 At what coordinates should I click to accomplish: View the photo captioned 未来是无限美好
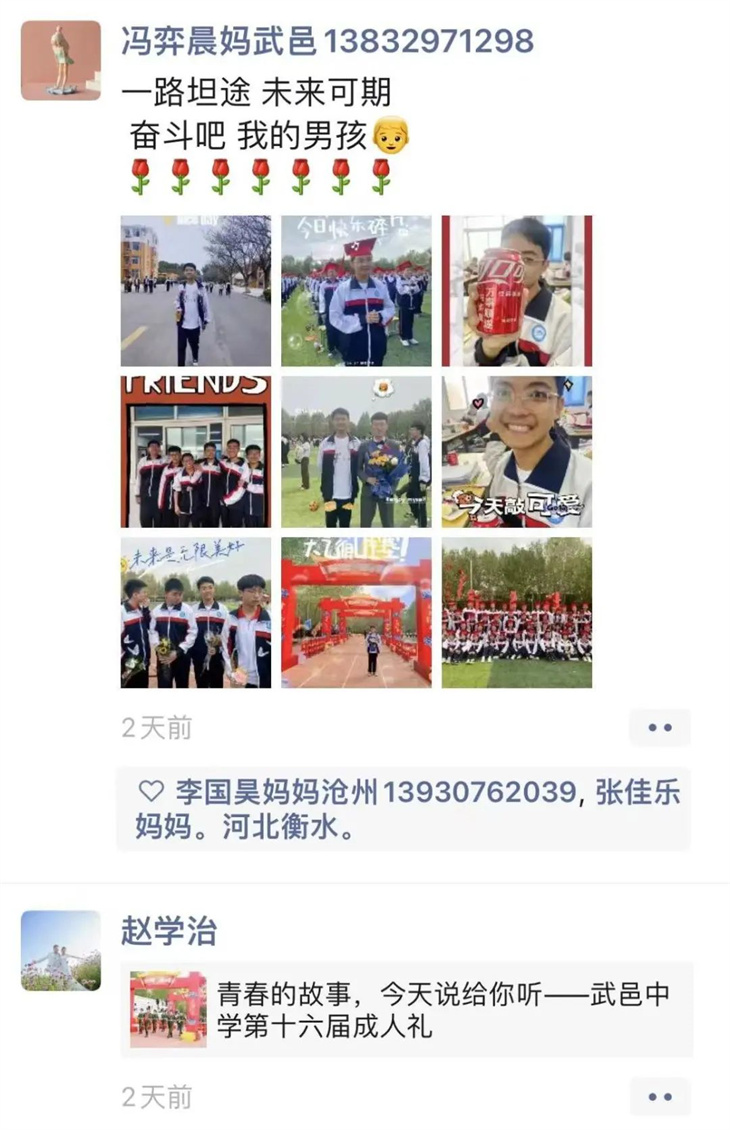196,613
